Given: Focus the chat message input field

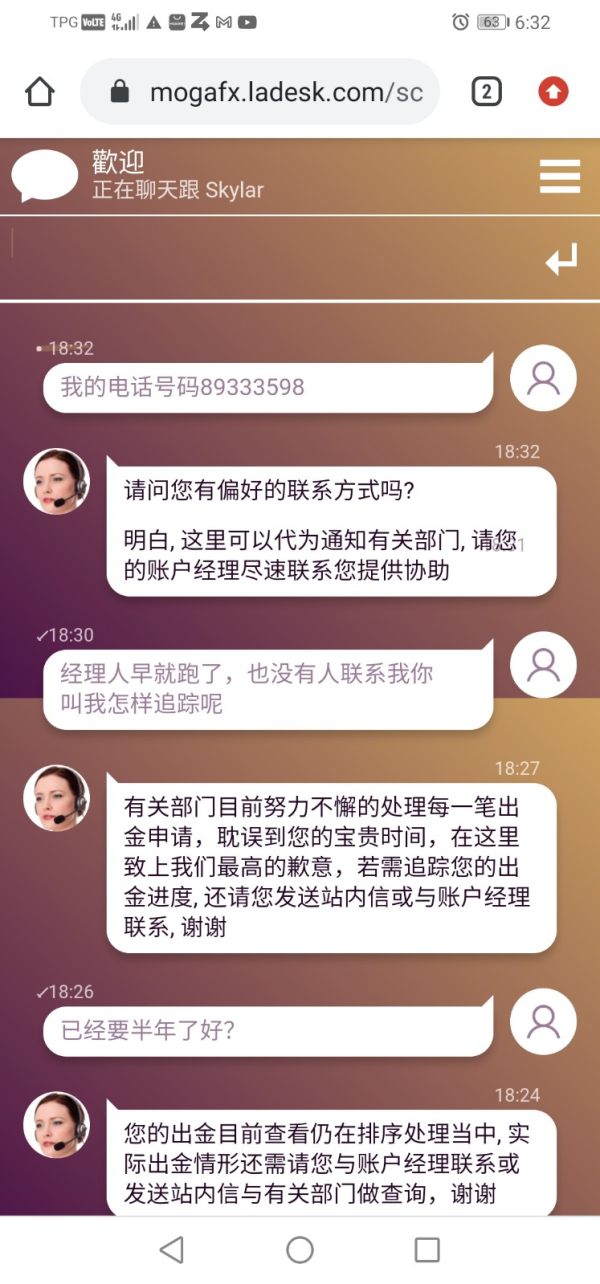Looking at the screenshot, I should [x=270, y=258].
